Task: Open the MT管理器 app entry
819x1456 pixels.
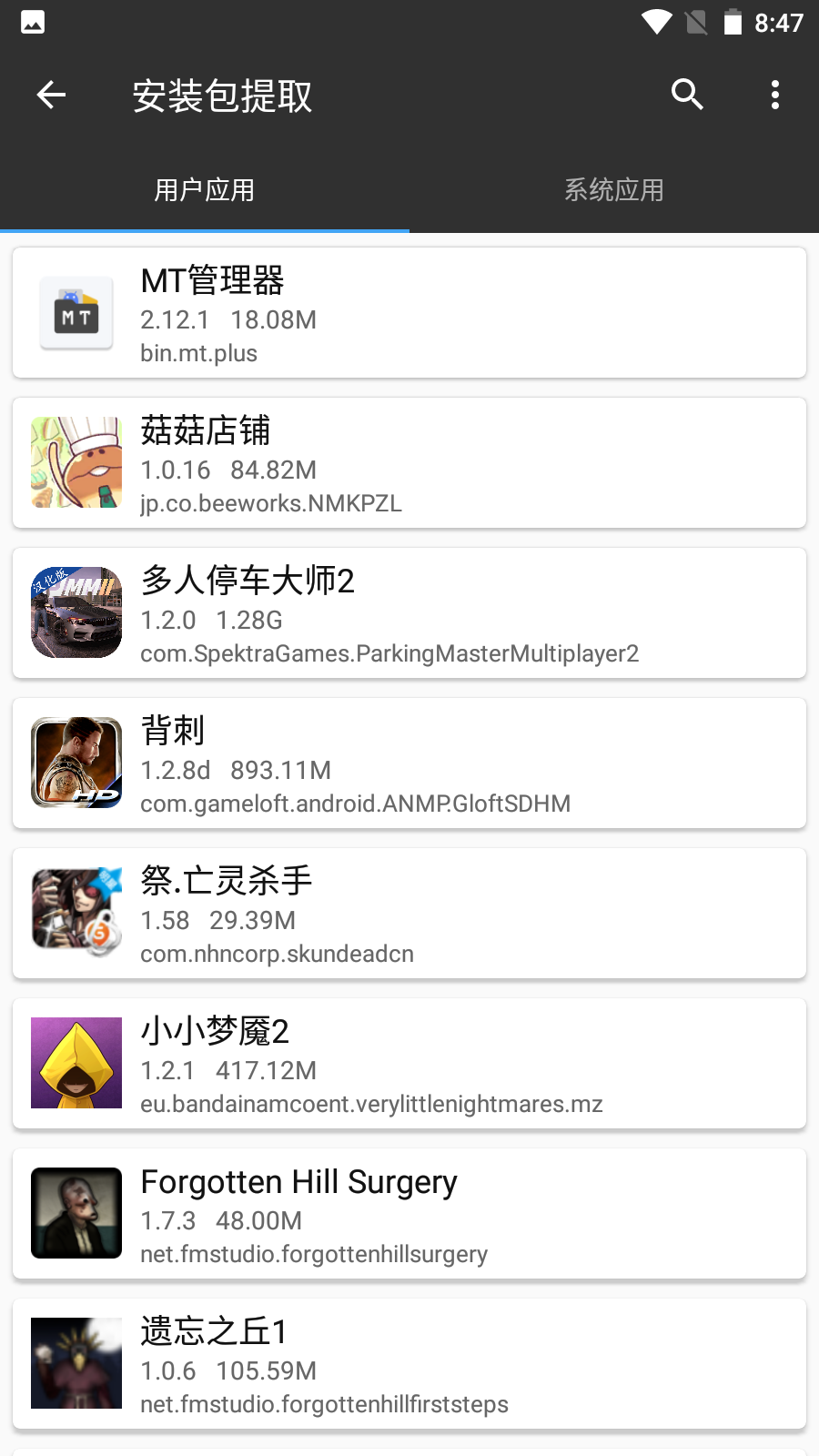Action: 409,313
